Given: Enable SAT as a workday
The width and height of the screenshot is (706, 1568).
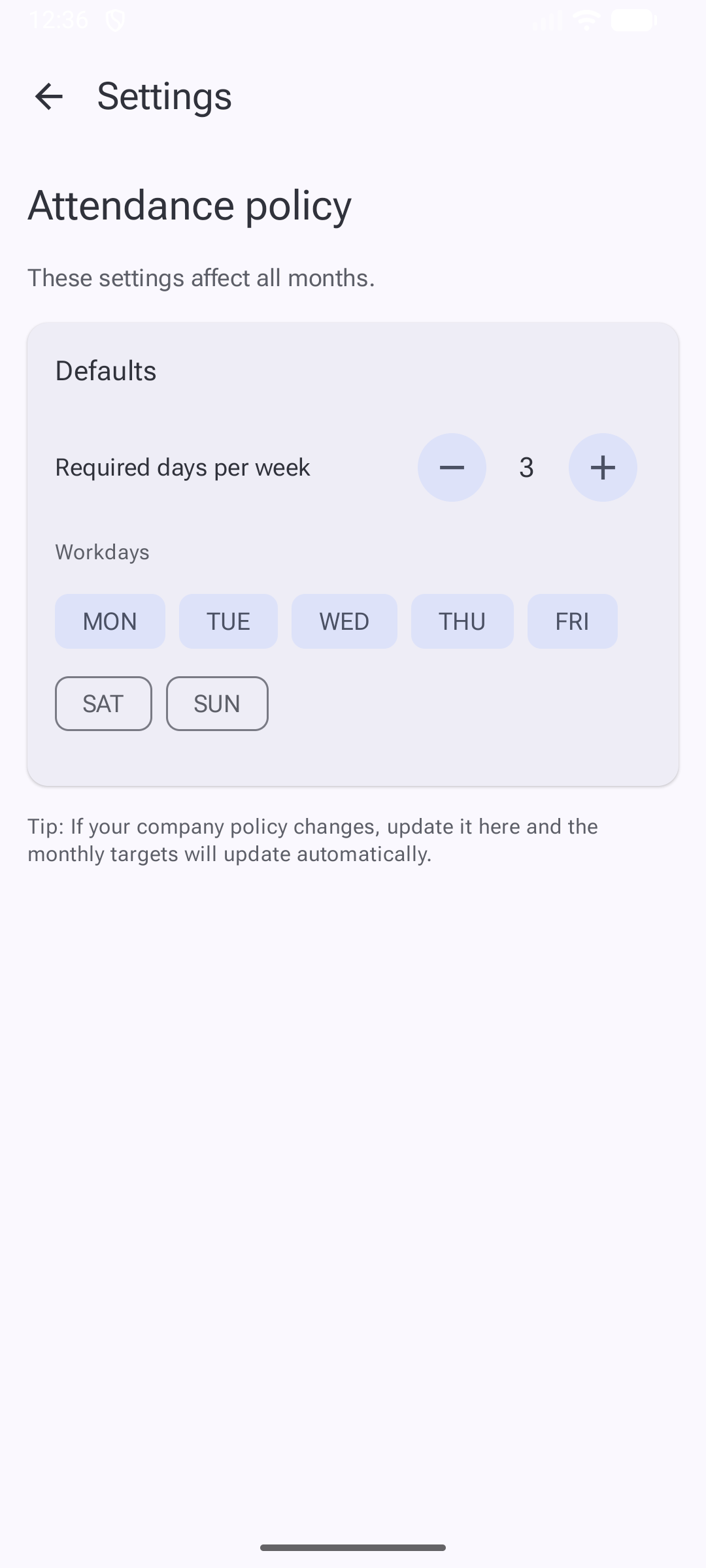Looking at the screenshot, I should click(103, 704).
